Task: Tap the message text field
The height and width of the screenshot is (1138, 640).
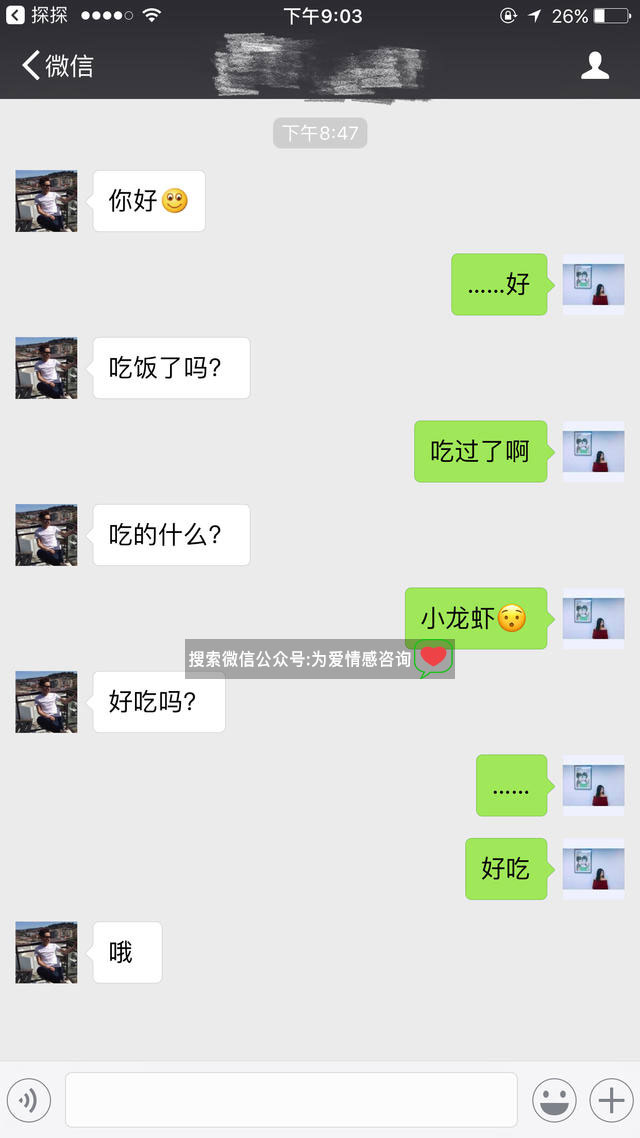Action: click(x=291, y=1100)
